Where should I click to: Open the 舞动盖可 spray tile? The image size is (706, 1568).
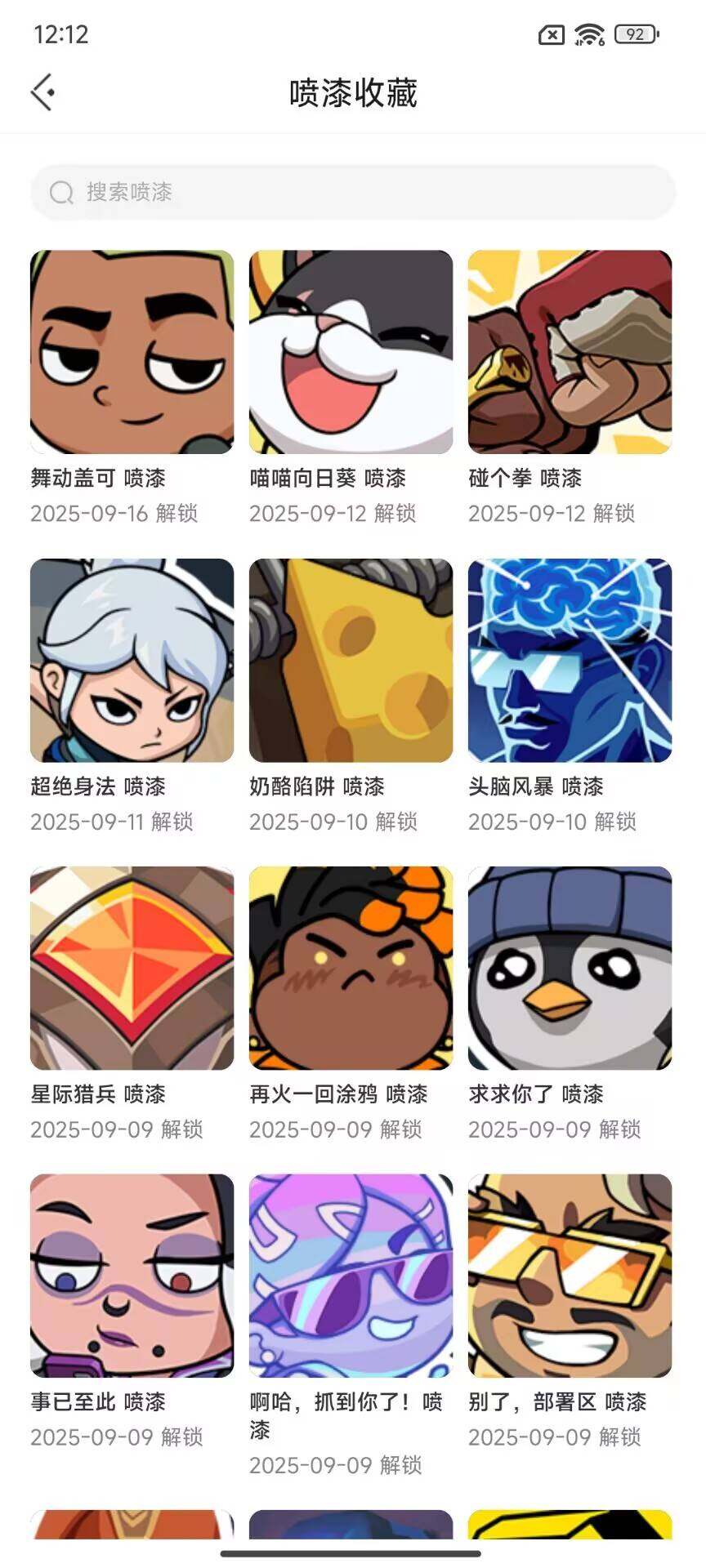click(x=132, y=352)
